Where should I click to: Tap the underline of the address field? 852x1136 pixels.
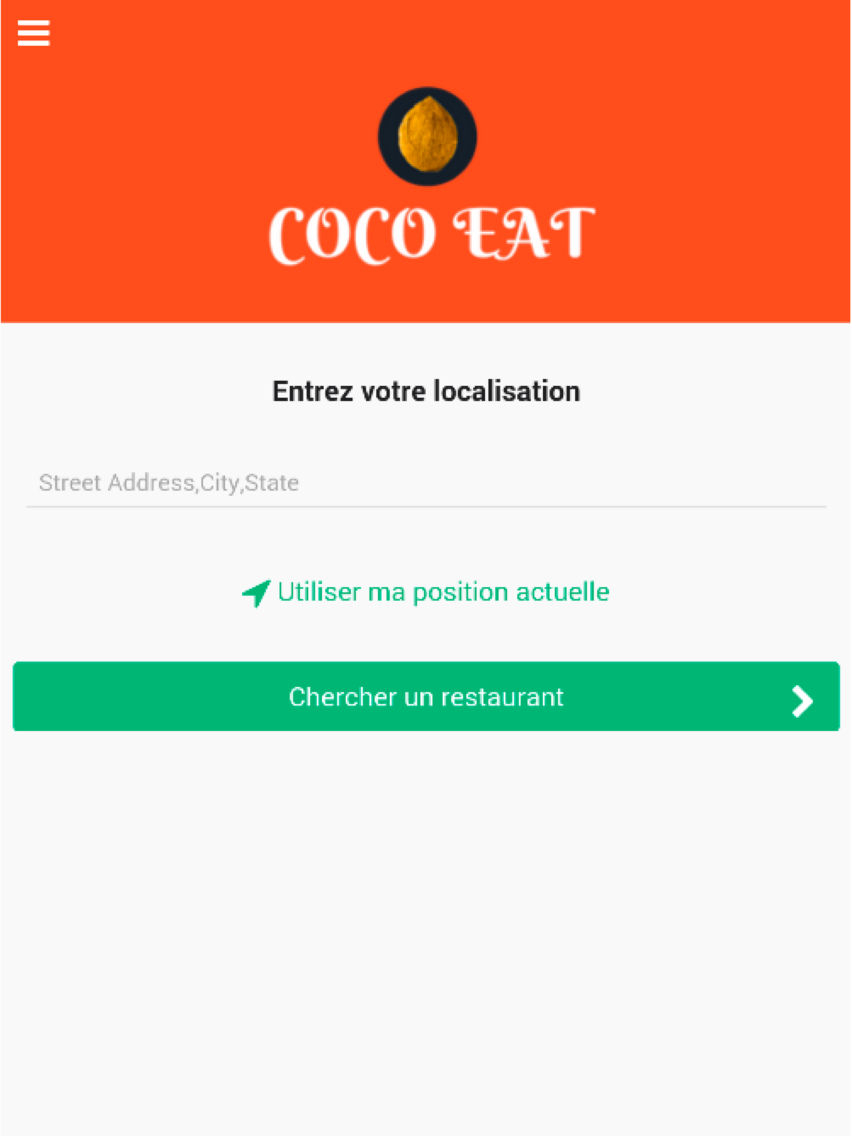point(426,507)
